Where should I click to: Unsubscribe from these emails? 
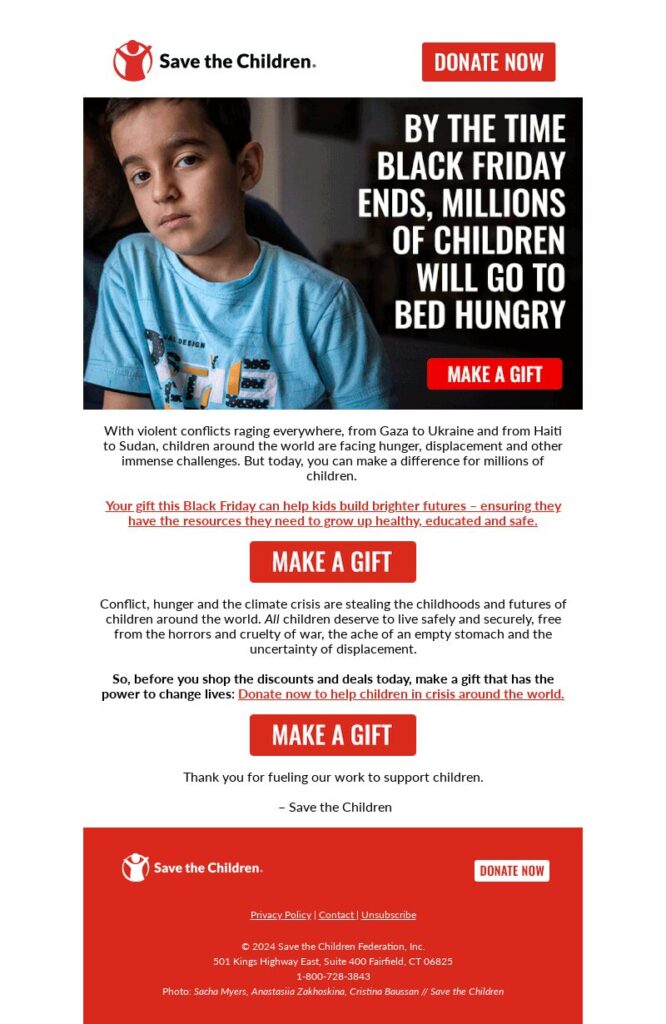(x=388, y=915)
